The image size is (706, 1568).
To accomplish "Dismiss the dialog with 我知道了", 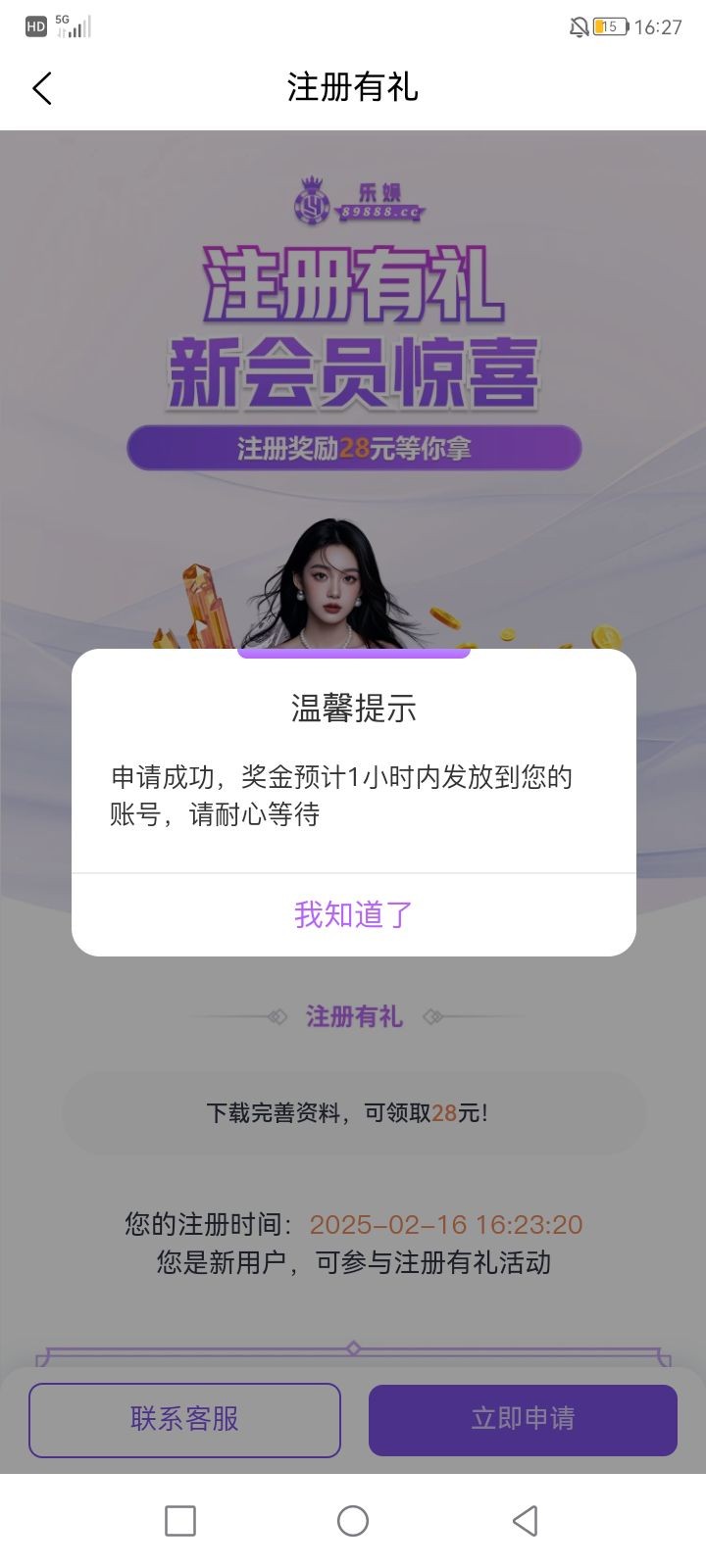I will pos(353,914).
